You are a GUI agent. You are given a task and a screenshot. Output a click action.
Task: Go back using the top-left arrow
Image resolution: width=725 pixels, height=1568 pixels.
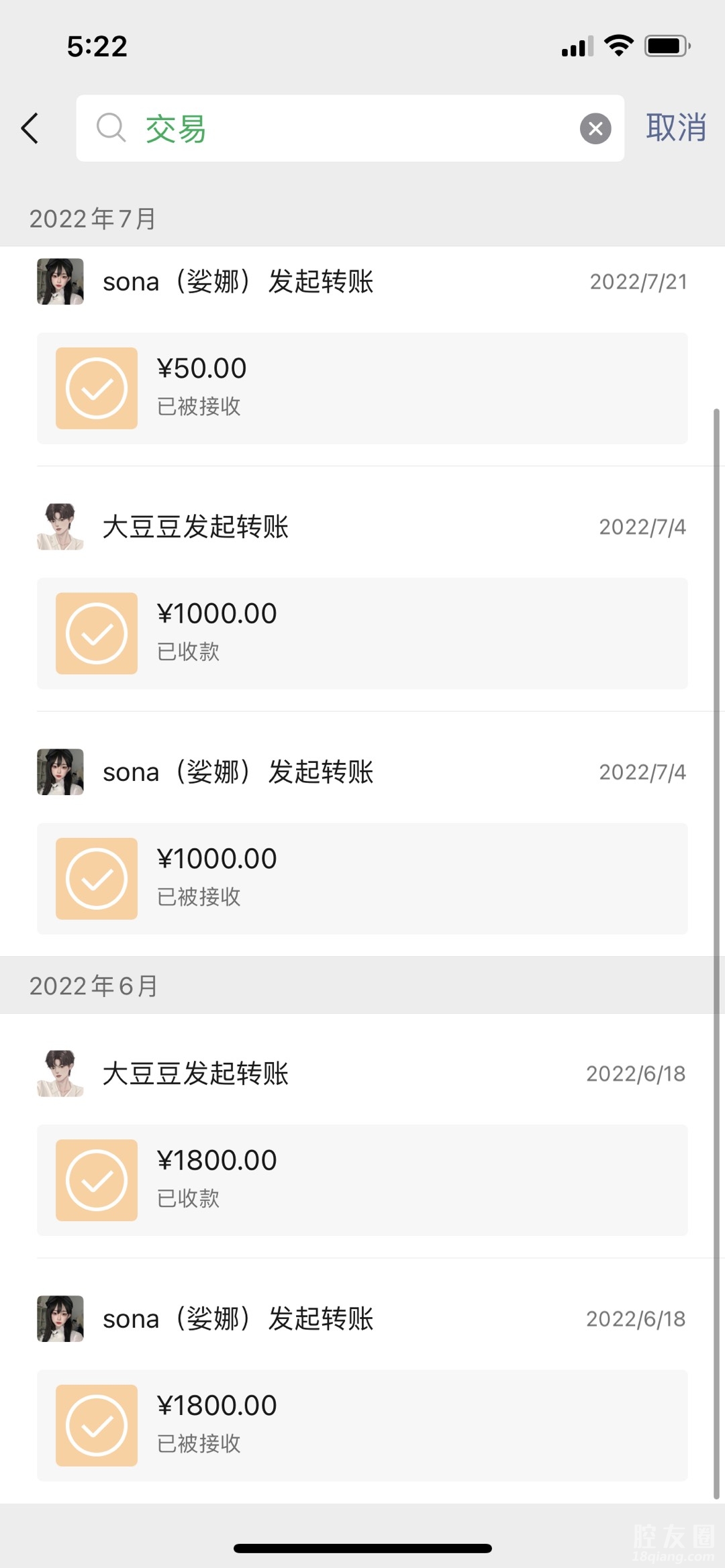pyautogui.click(x=30, y=128)
